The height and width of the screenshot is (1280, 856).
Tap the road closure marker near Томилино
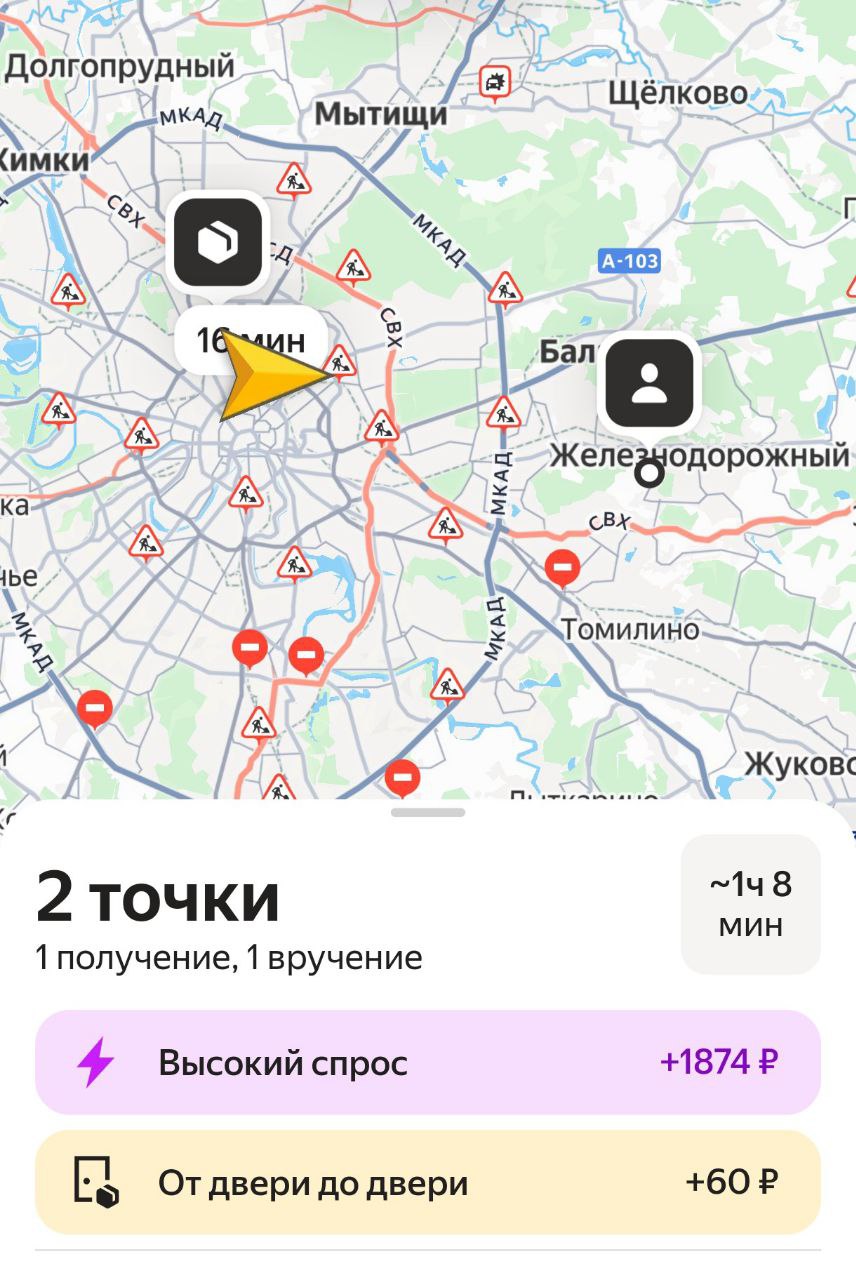pyautogui.click(x=562, y=569)
